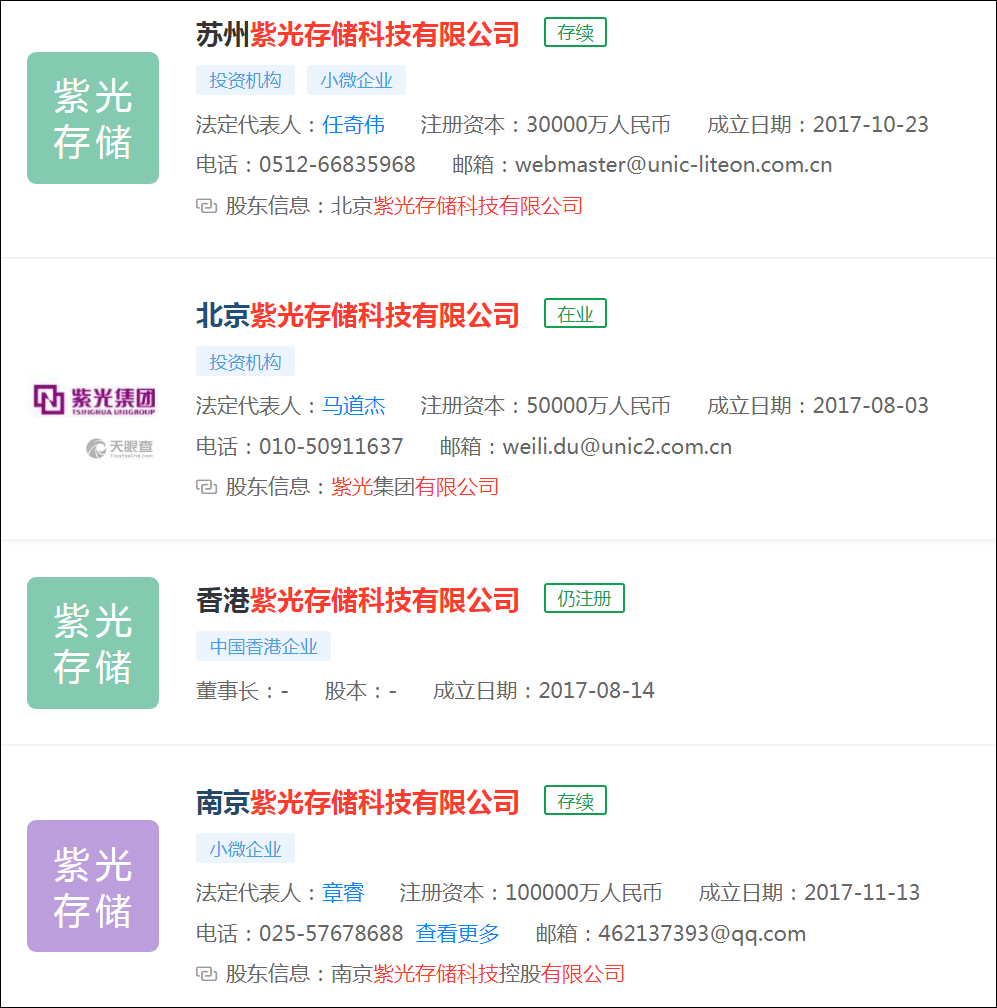
Task: View legal representative 章睿's profile
Action: [343, 893]
